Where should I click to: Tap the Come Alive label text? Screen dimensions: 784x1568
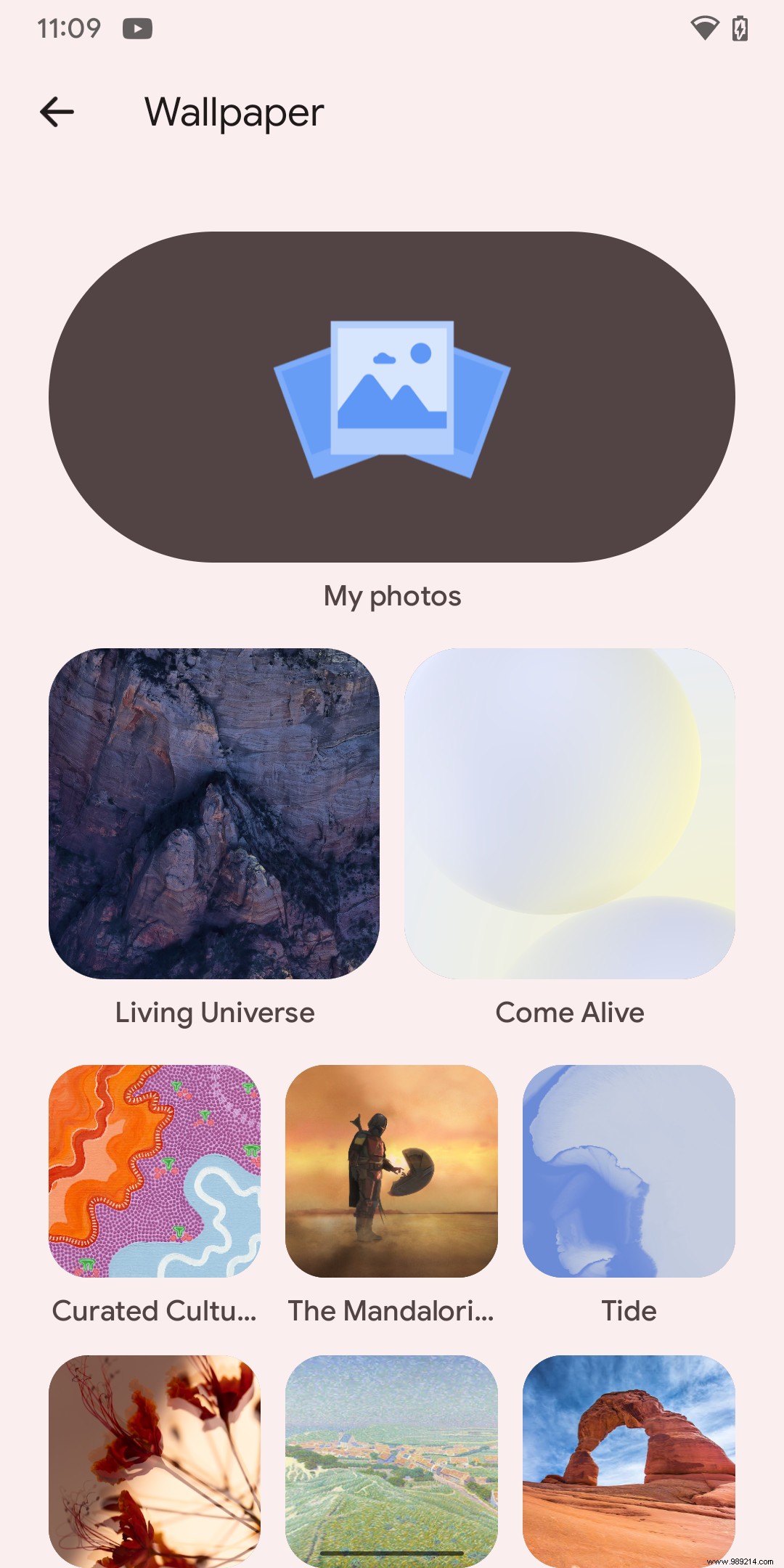point(569,1012)
